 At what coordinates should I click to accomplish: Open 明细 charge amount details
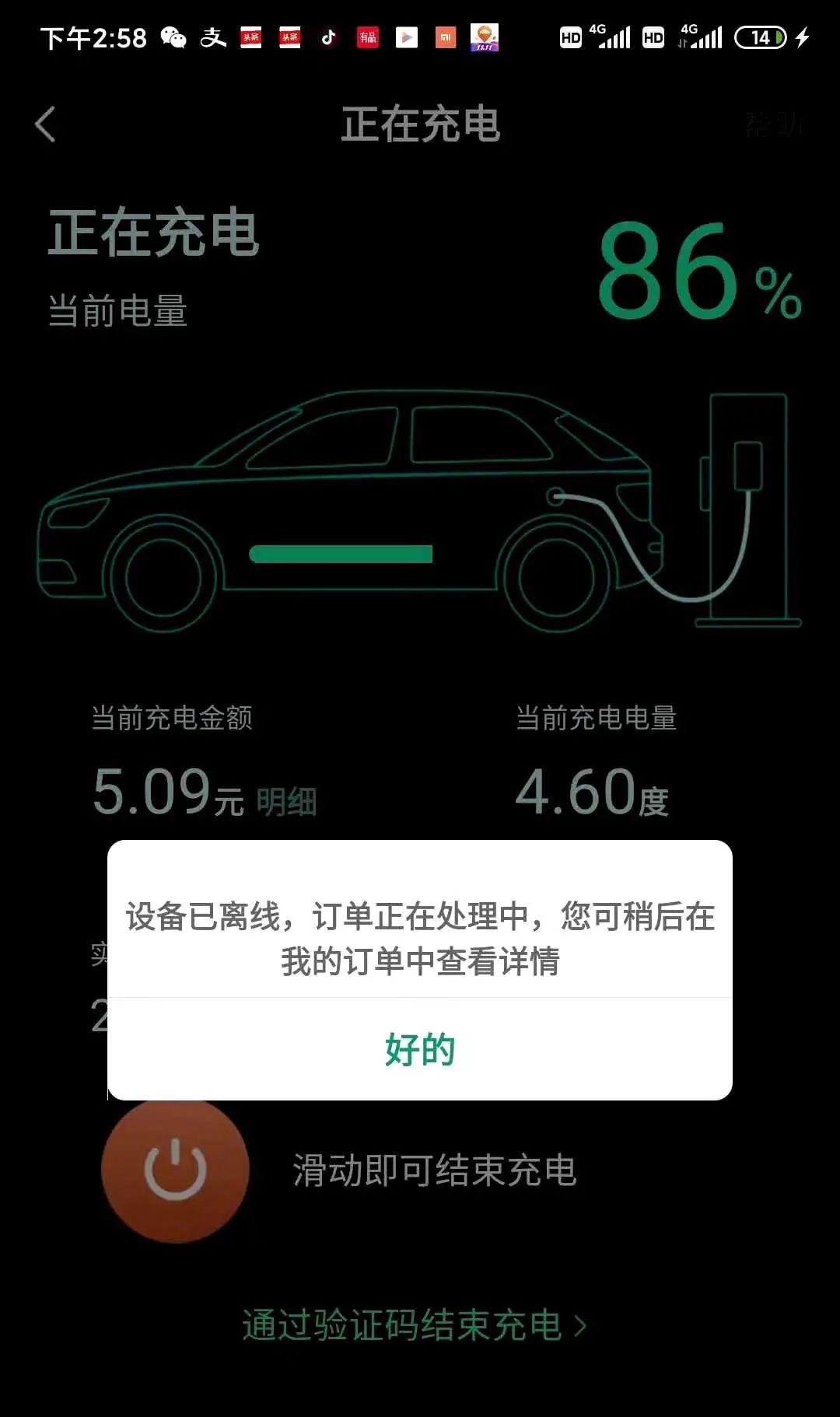coord(286,801)
